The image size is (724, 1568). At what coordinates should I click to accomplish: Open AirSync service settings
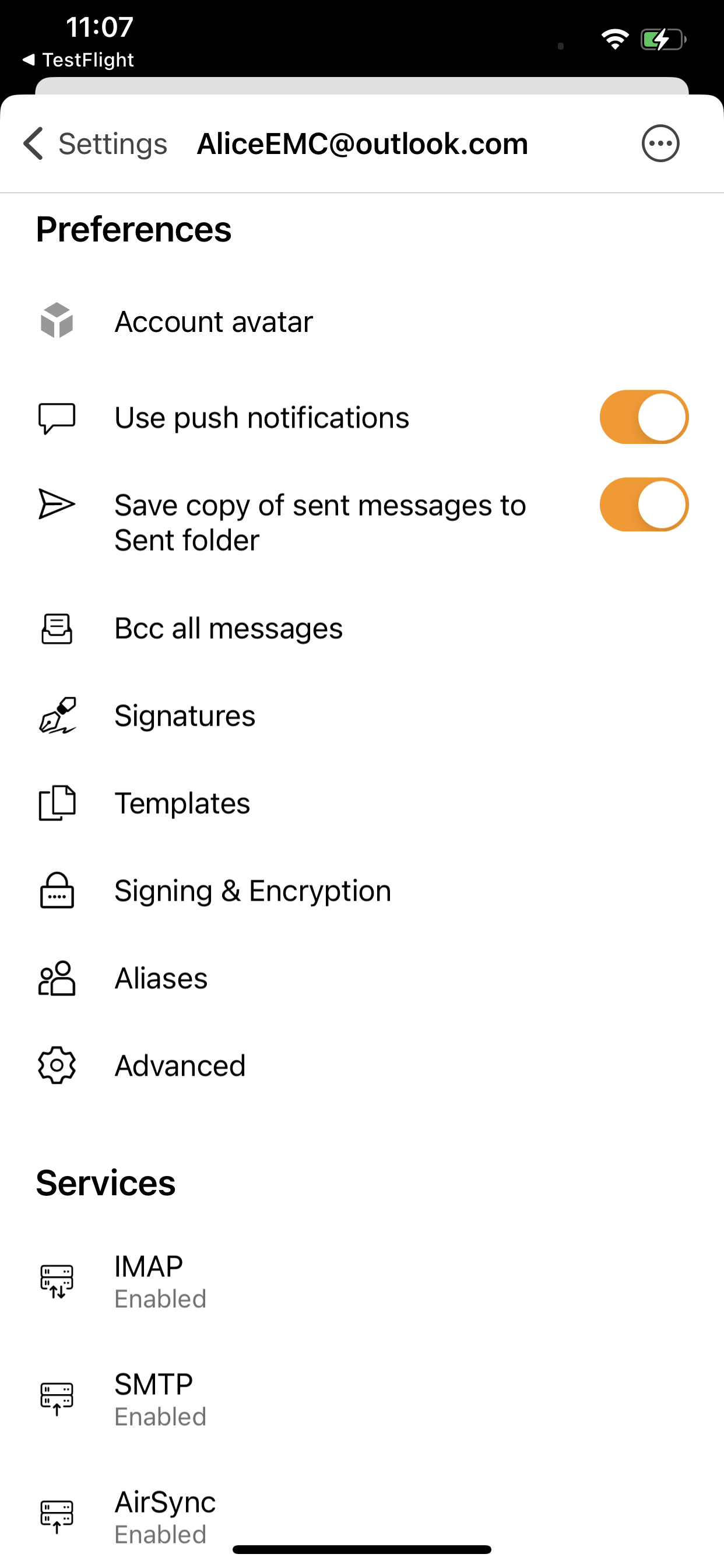click(x=362, y=1515)
